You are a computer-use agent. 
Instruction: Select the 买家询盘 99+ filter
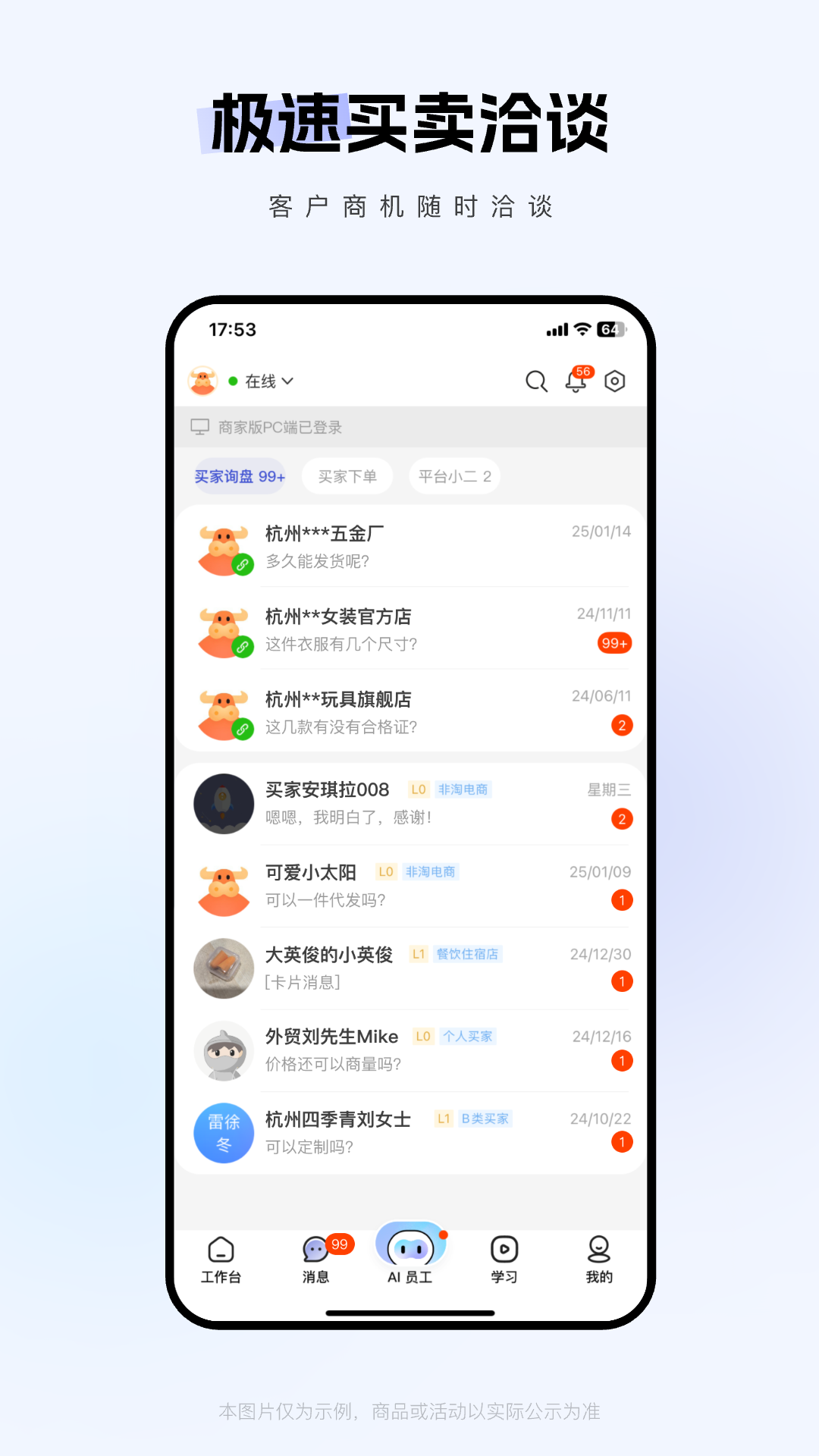(240, 475)
